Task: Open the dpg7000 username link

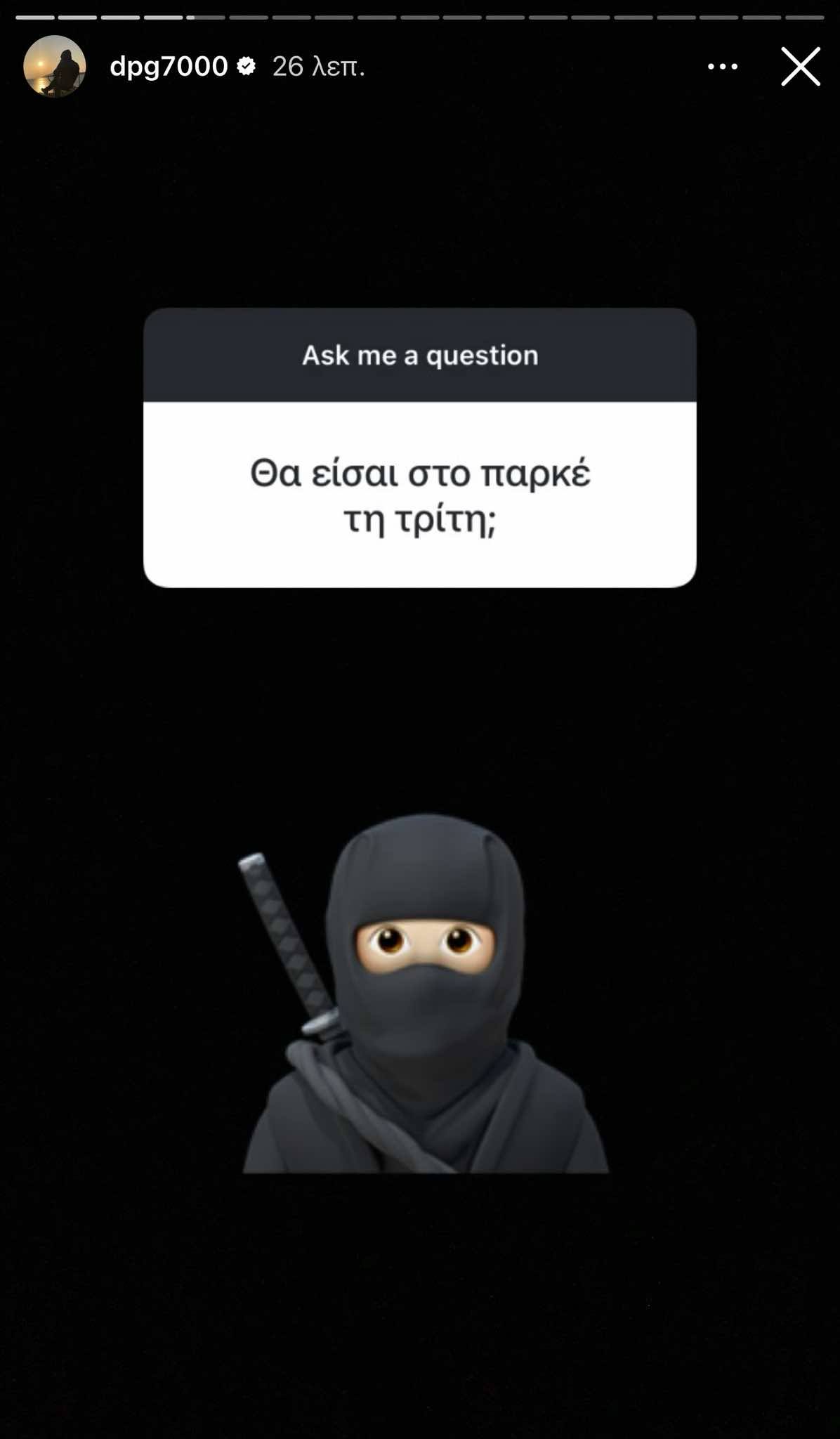Action: pos(169,67)
